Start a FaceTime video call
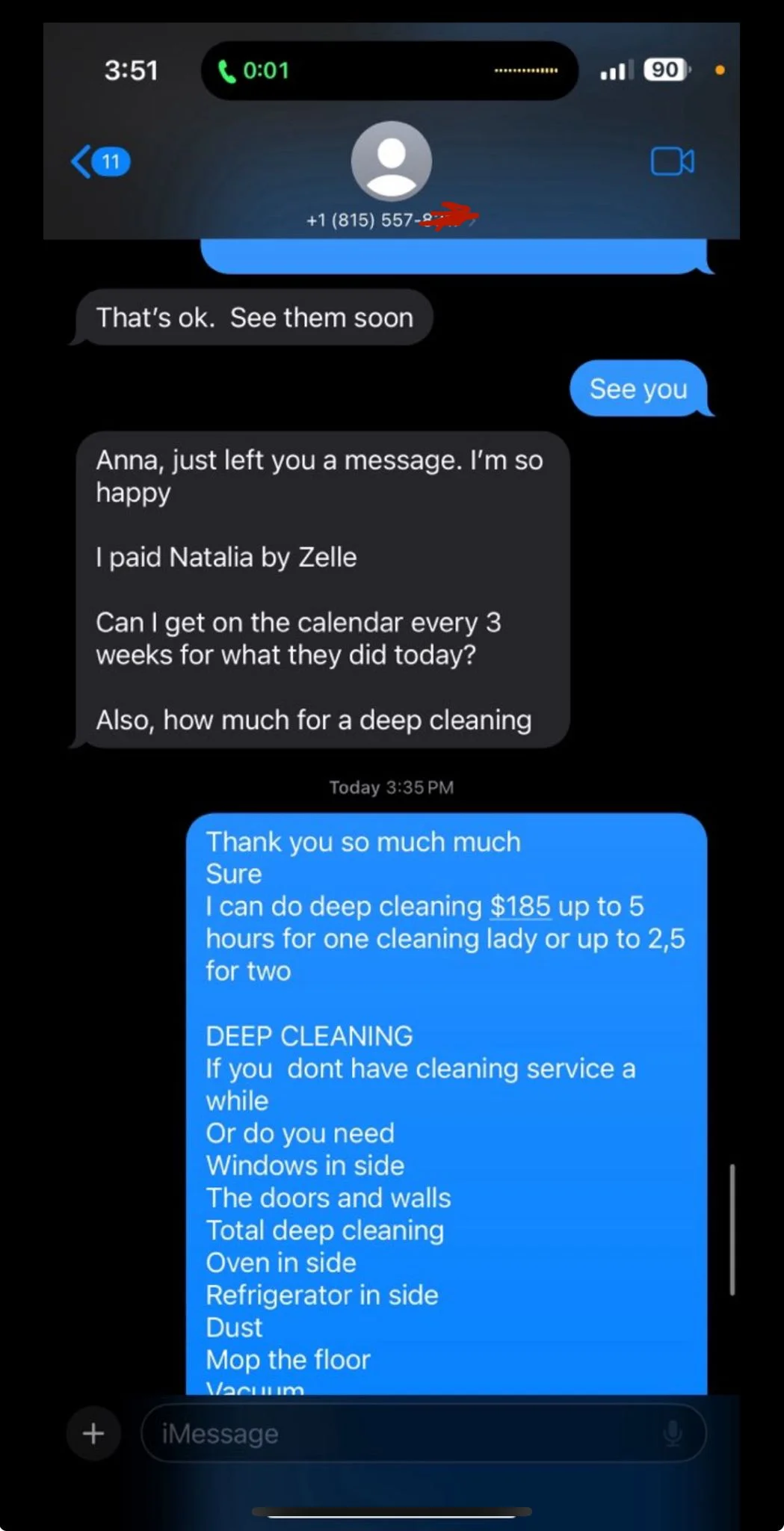Image resolution: width=784 pixels, height=1531 pixels. click(x=672, y=161)
